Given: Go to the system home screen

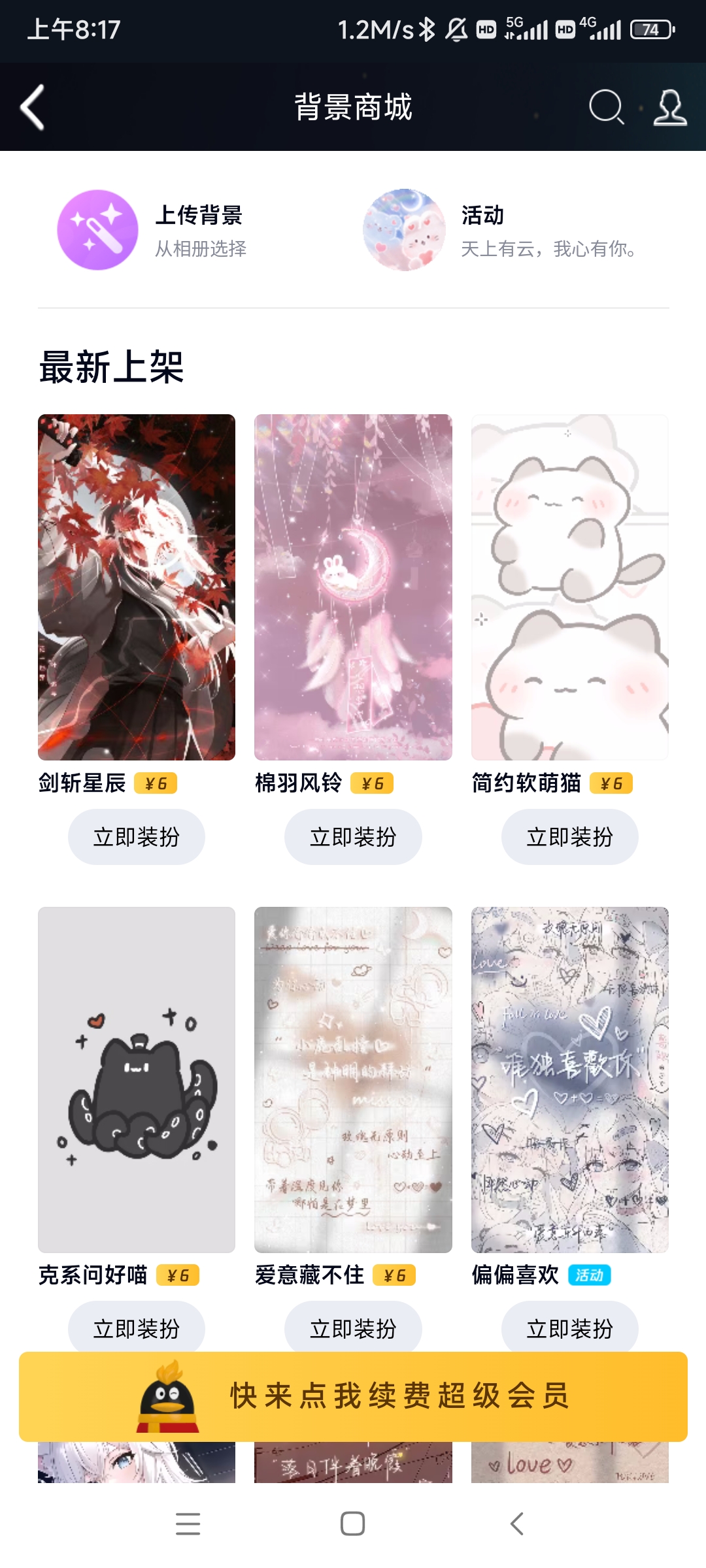Looking at the screenshot, I should click(x=352, y=1524).
